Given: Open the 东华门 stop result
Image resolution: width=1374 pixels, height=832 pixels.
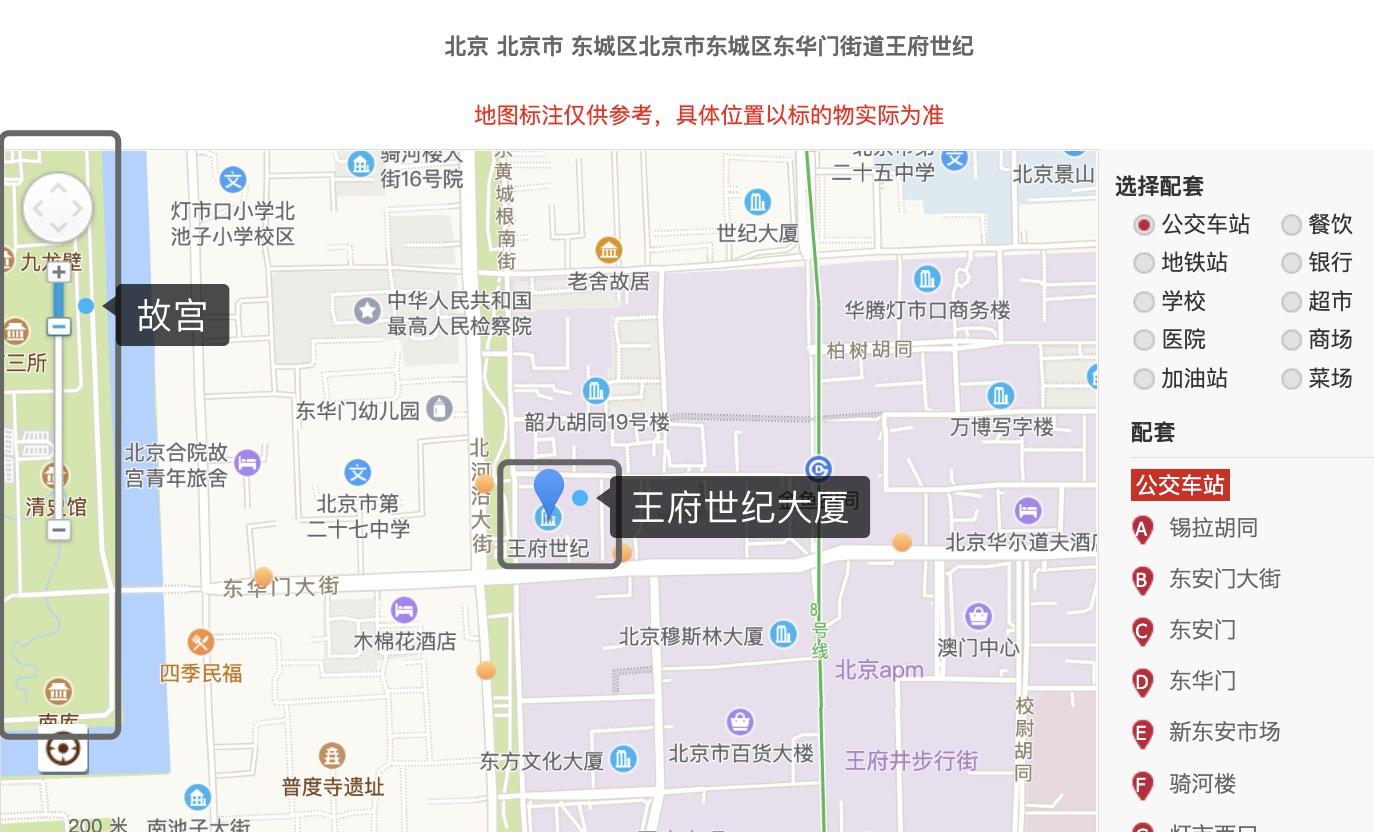Looking at the screenshot, I should [x=1202, y=681].
